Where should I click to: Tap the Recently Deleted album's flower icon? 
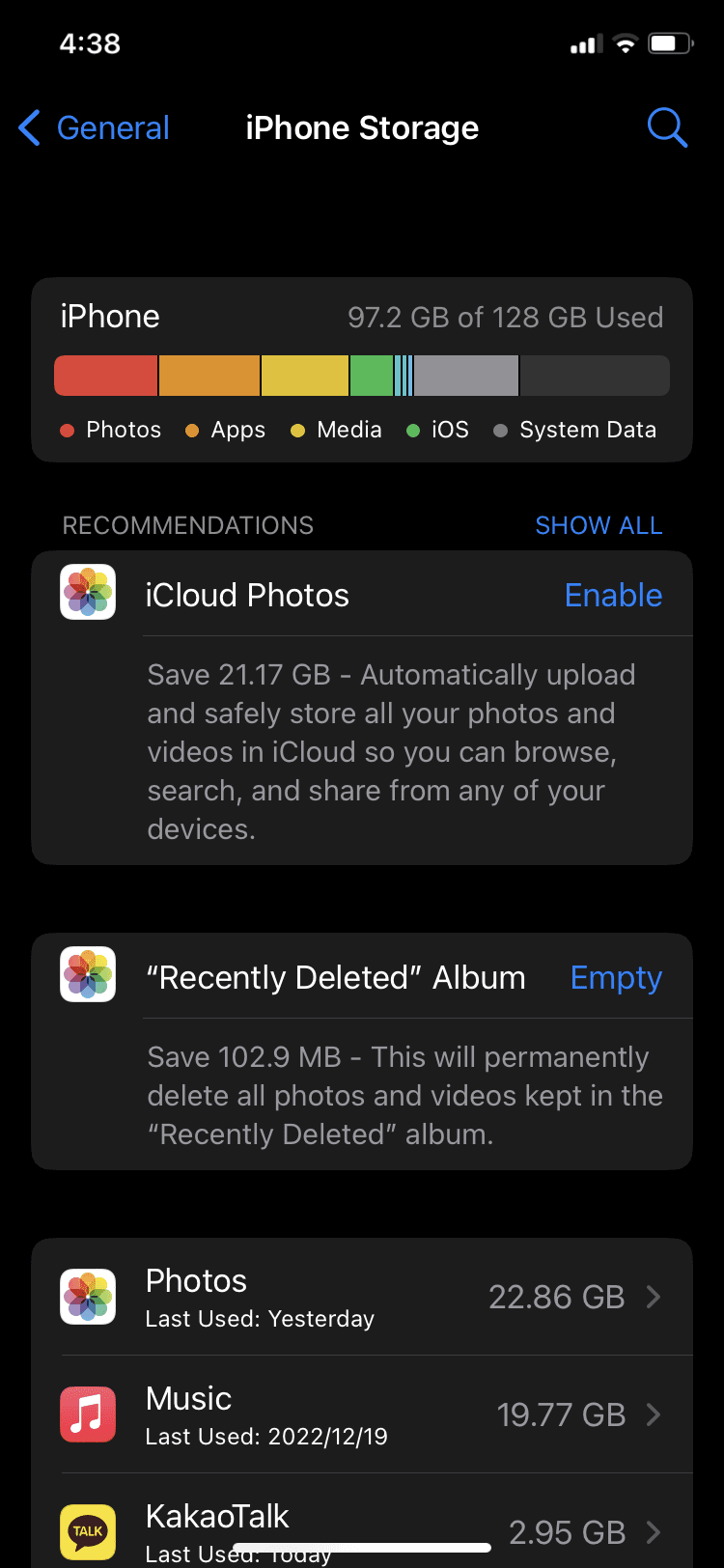click(x=87, y=974)
